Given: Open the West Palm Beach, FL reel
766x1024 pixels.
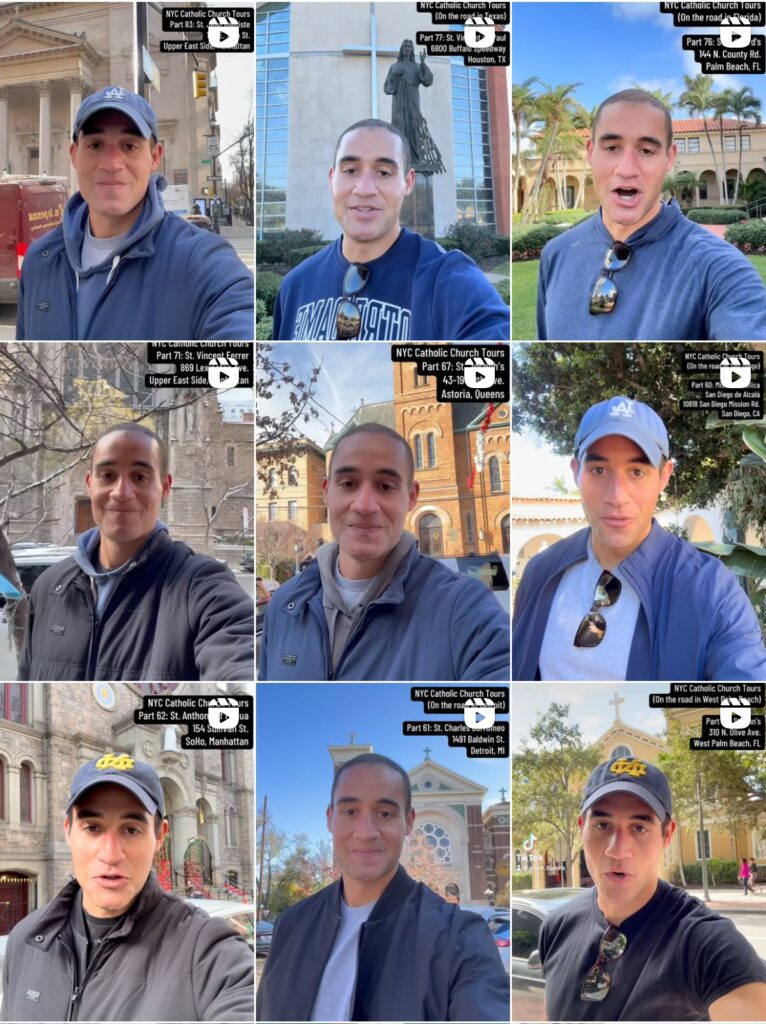Looking at the screenshot, I should pyautogui.click(x=638, y=852).
